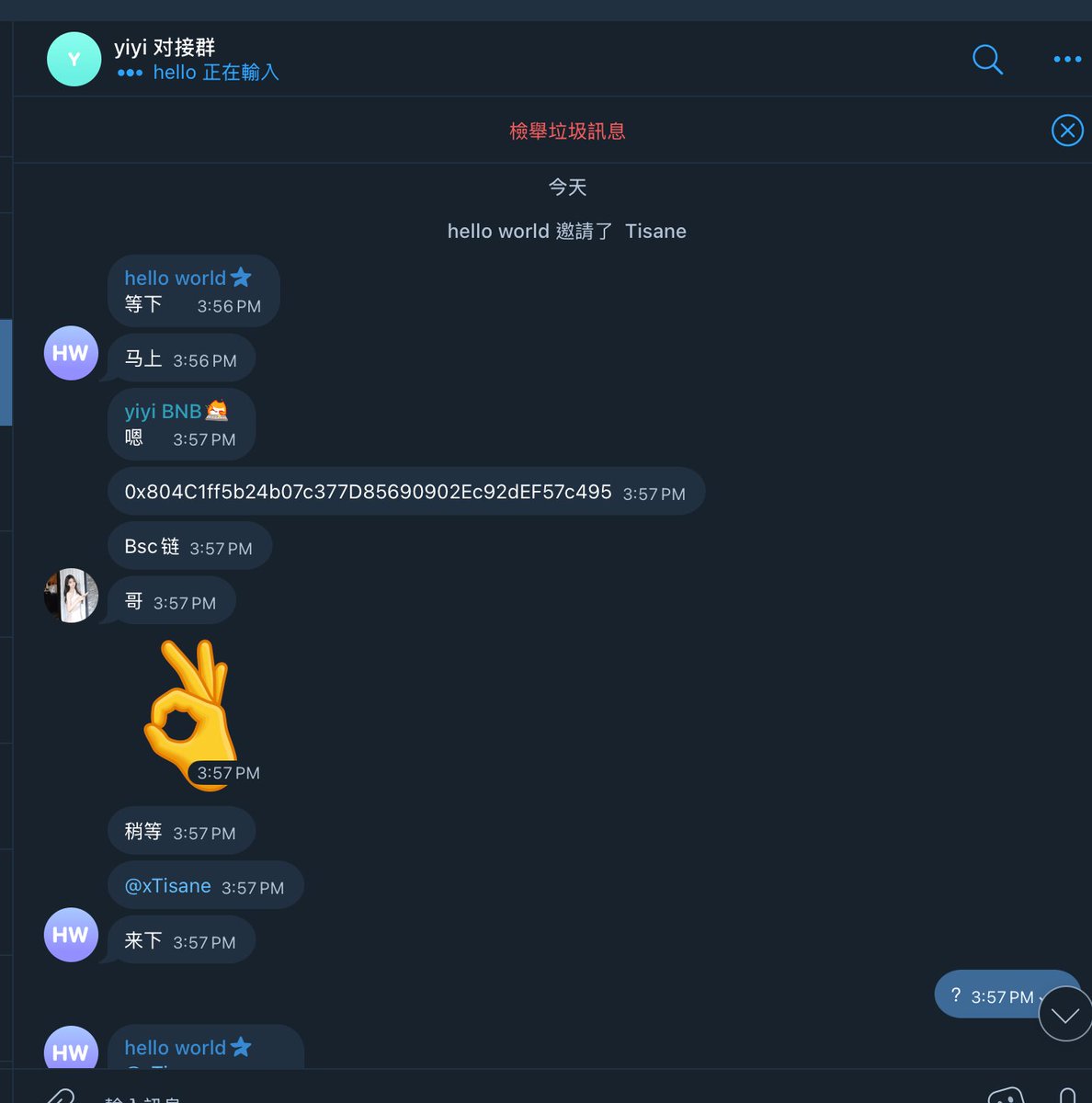Open the photo avatar of yiyi BNB
Image resolution: width=1092 pixels, height=1103 pixels.
point(72,596)
